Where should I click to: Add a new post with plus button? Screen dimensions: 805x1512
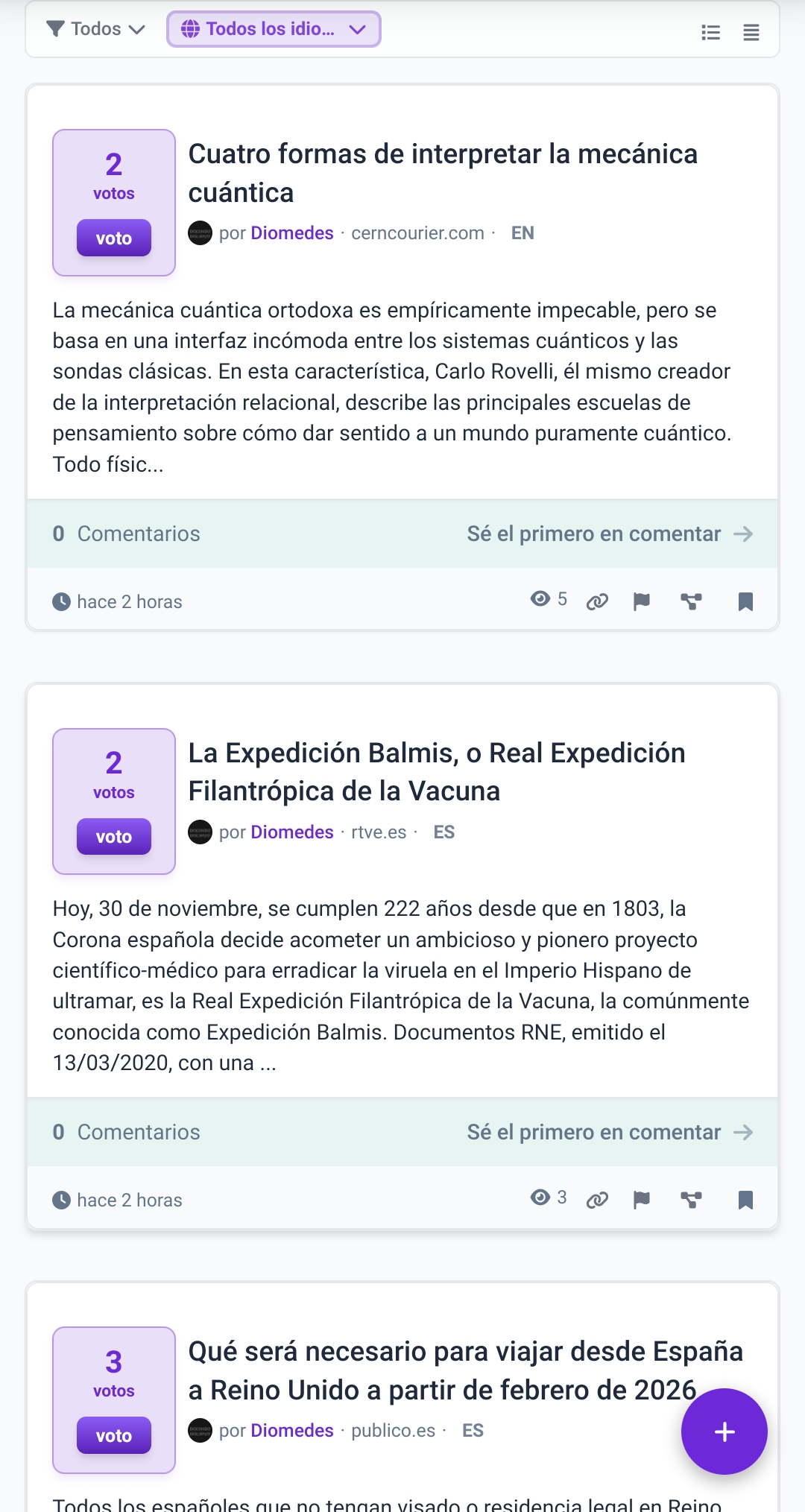pos(724,1432)
